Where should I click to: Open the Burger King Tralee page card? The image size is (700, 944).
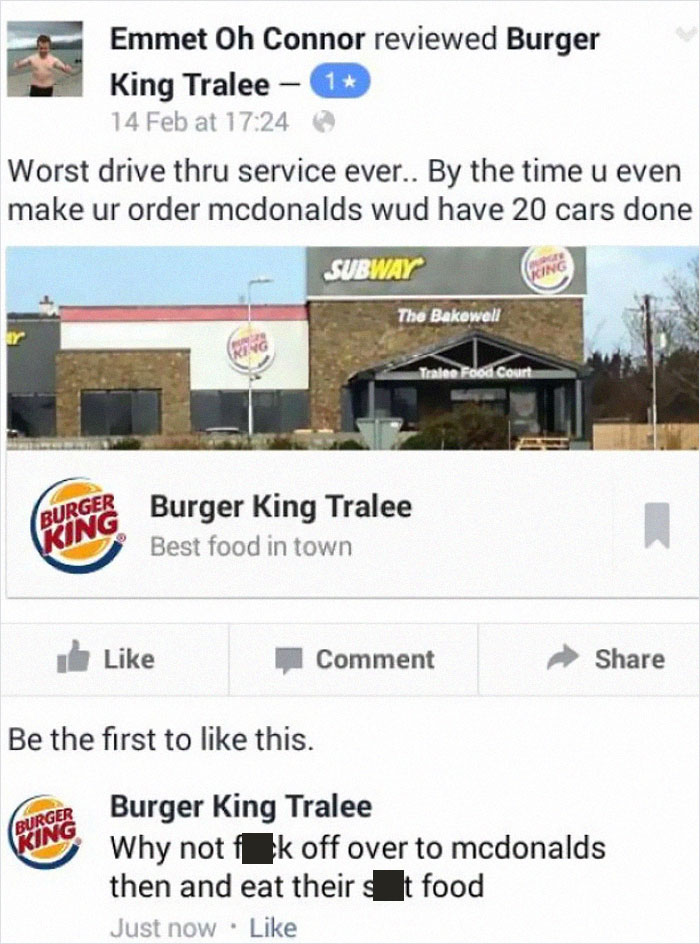[281, 525]
